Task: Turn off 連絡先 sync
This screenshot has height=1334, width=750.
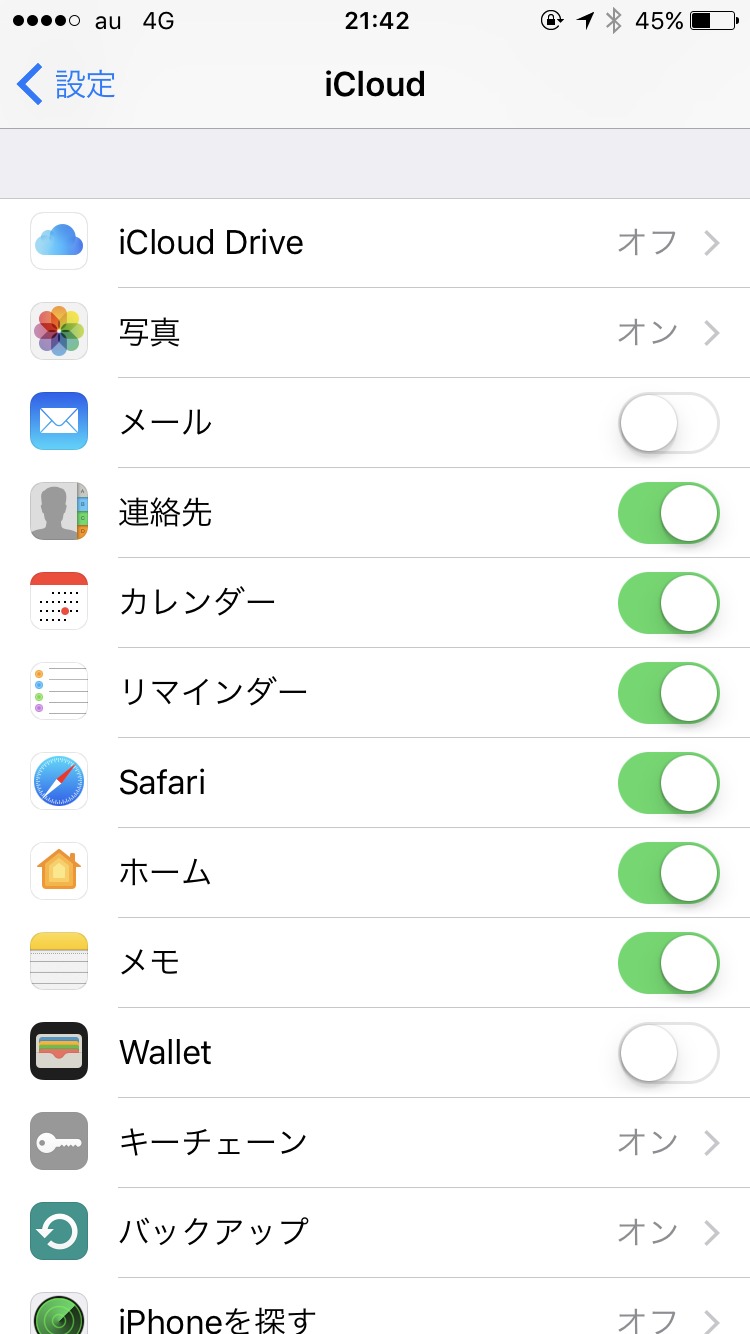Action: [668, 513]
